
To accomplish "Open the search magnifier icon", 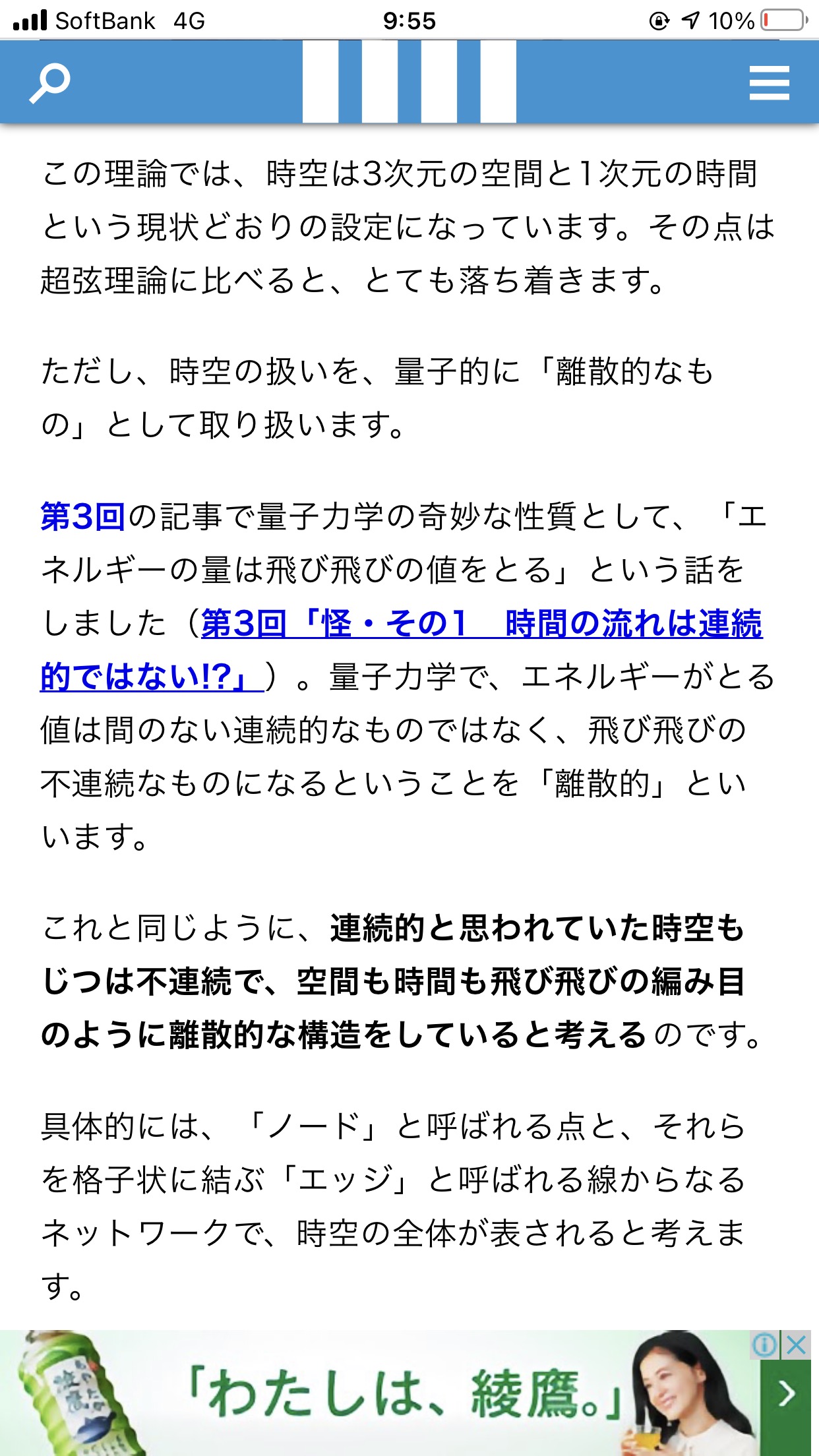I will [49, 83].
